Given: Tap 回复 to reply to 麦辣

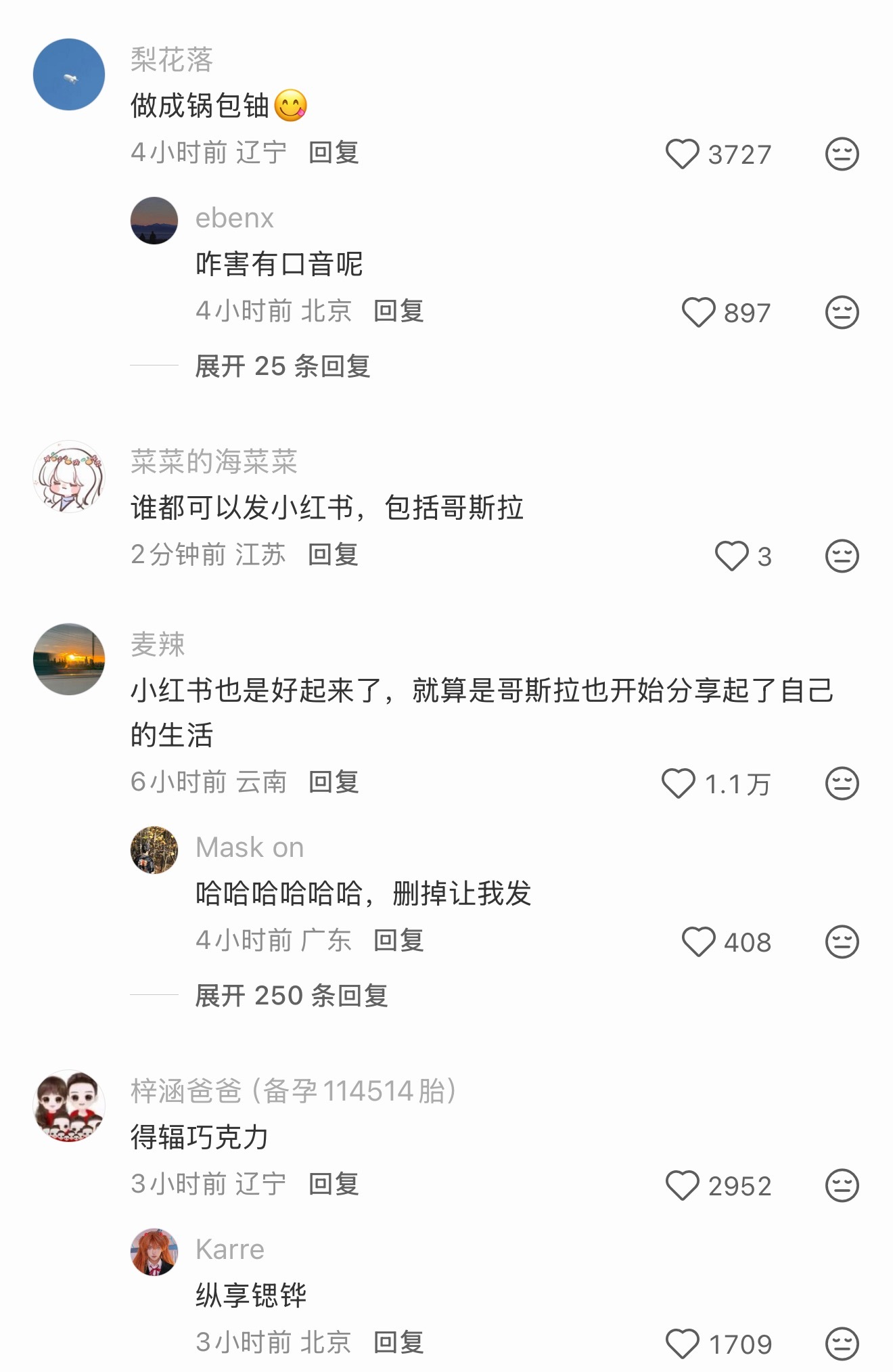Looking at the screenshot, I should (x=333, y=784).
